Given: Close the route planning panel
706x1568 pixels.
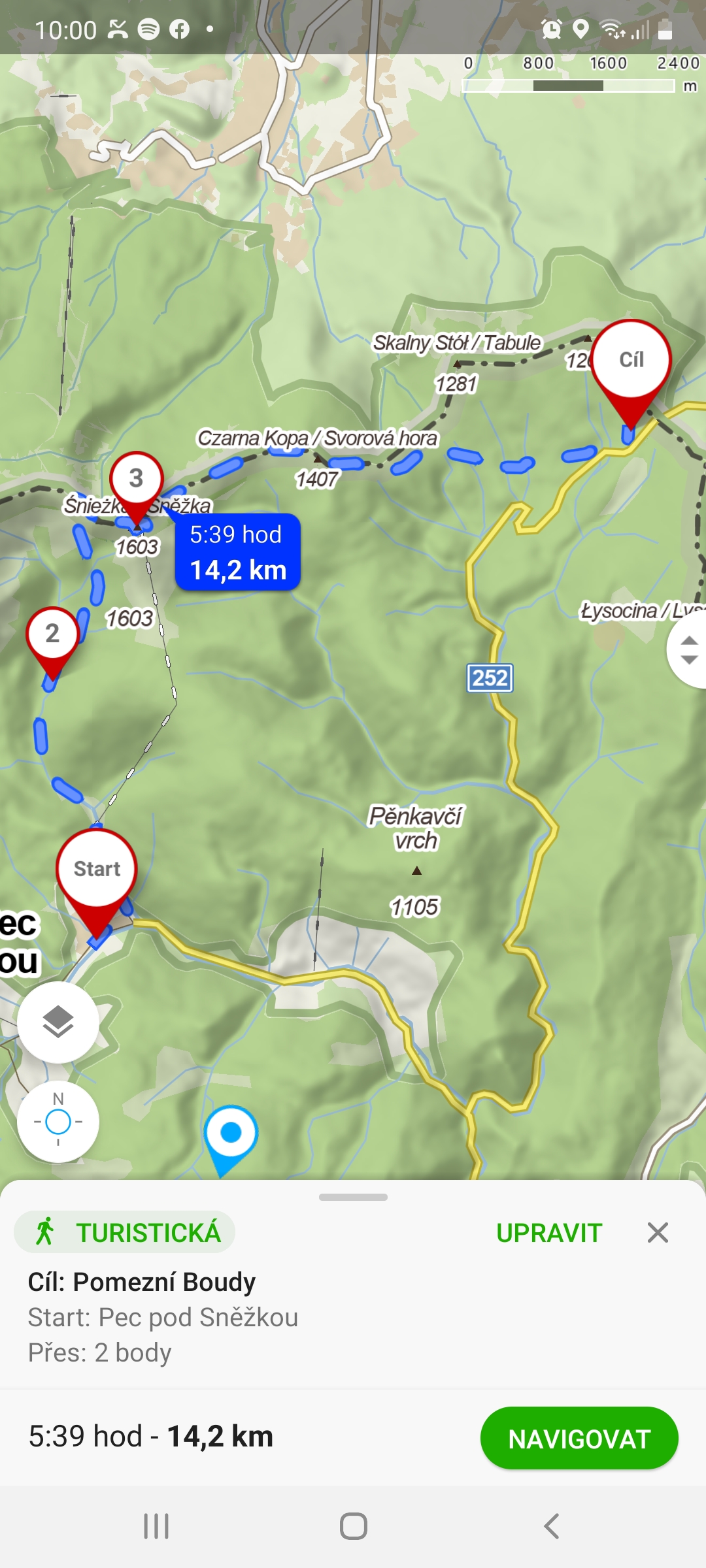Looking at the screenshot, I should tap(658, 1233).
